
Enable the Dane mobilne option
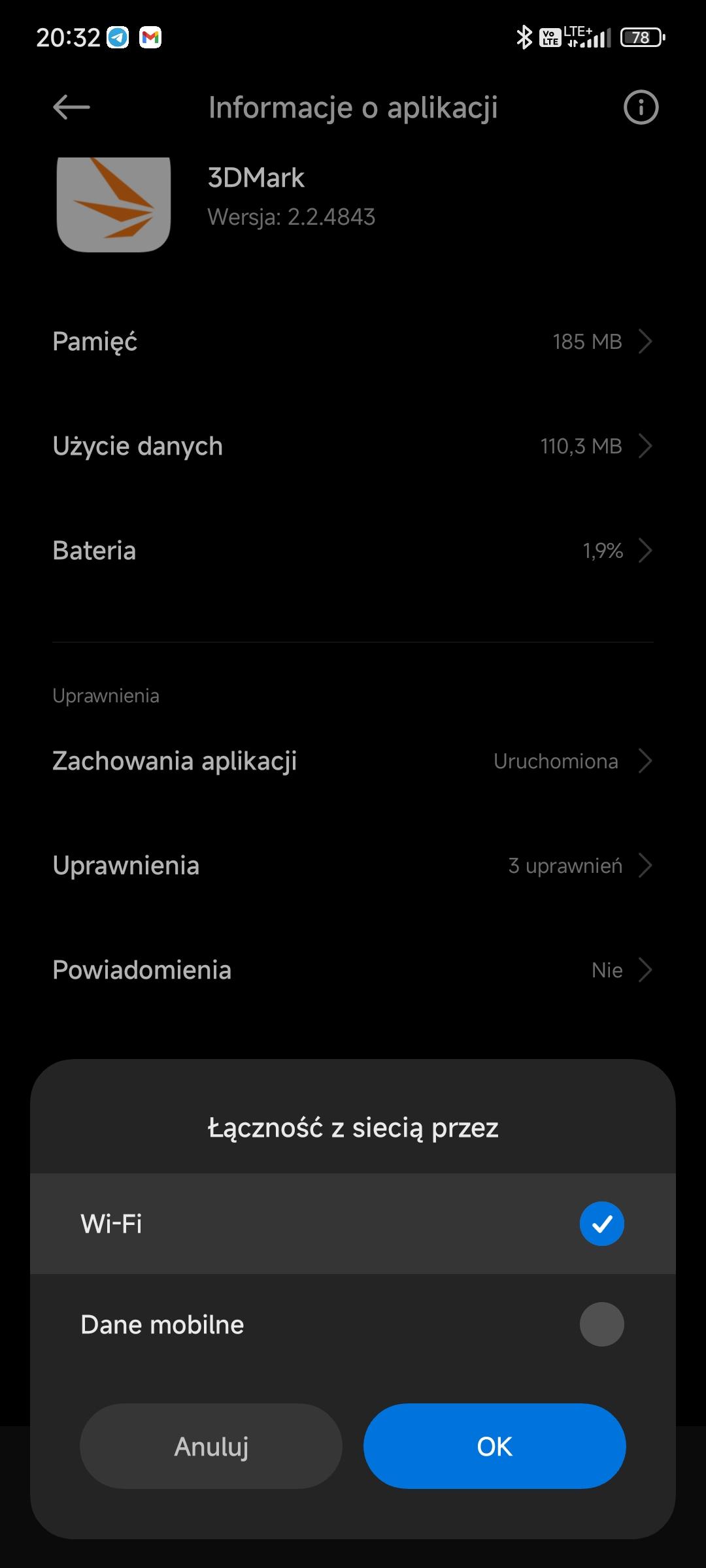tap(601, 1324)
